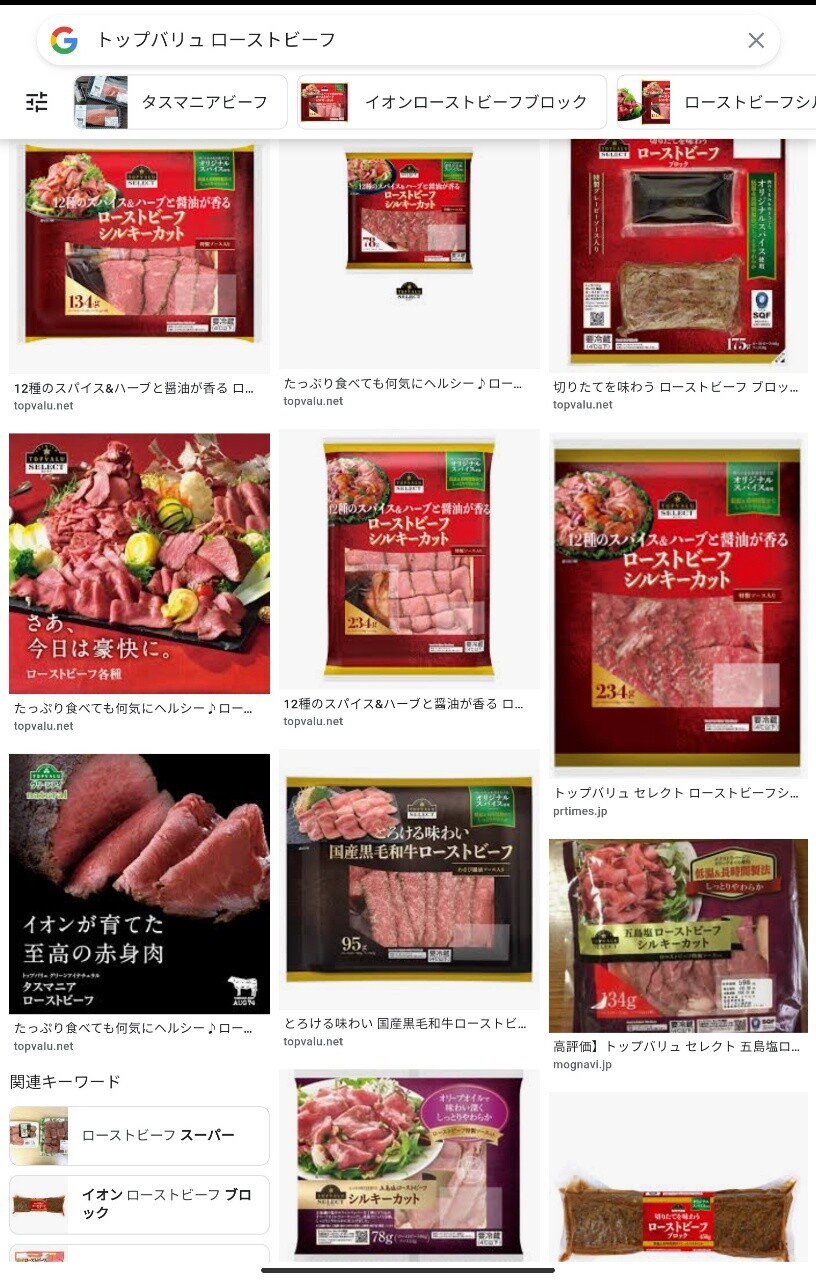Open the image search filter settings
Screen dimensions: 816x1280
point(37,102)
